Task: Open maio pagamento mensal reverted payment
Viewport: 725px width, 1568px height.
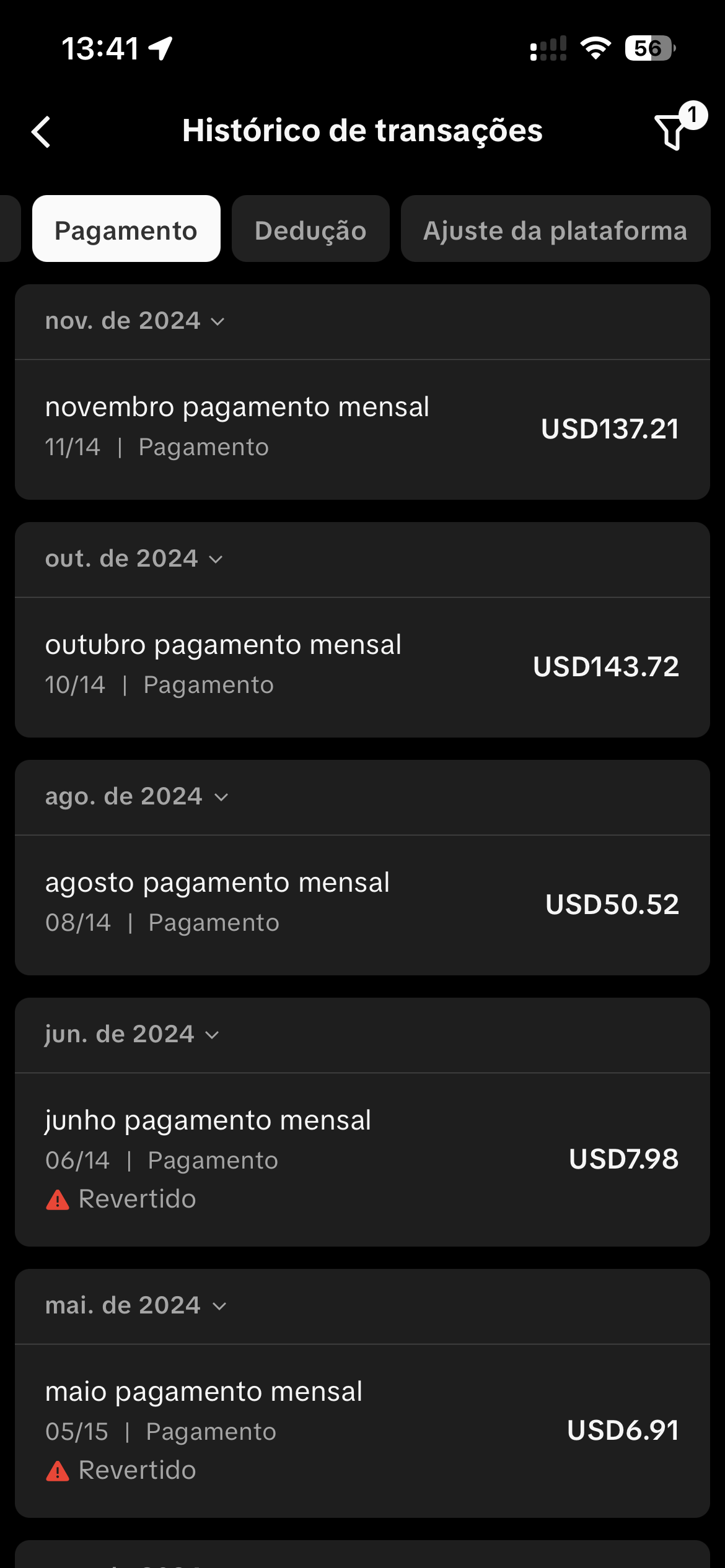Action: point(362,1430)
